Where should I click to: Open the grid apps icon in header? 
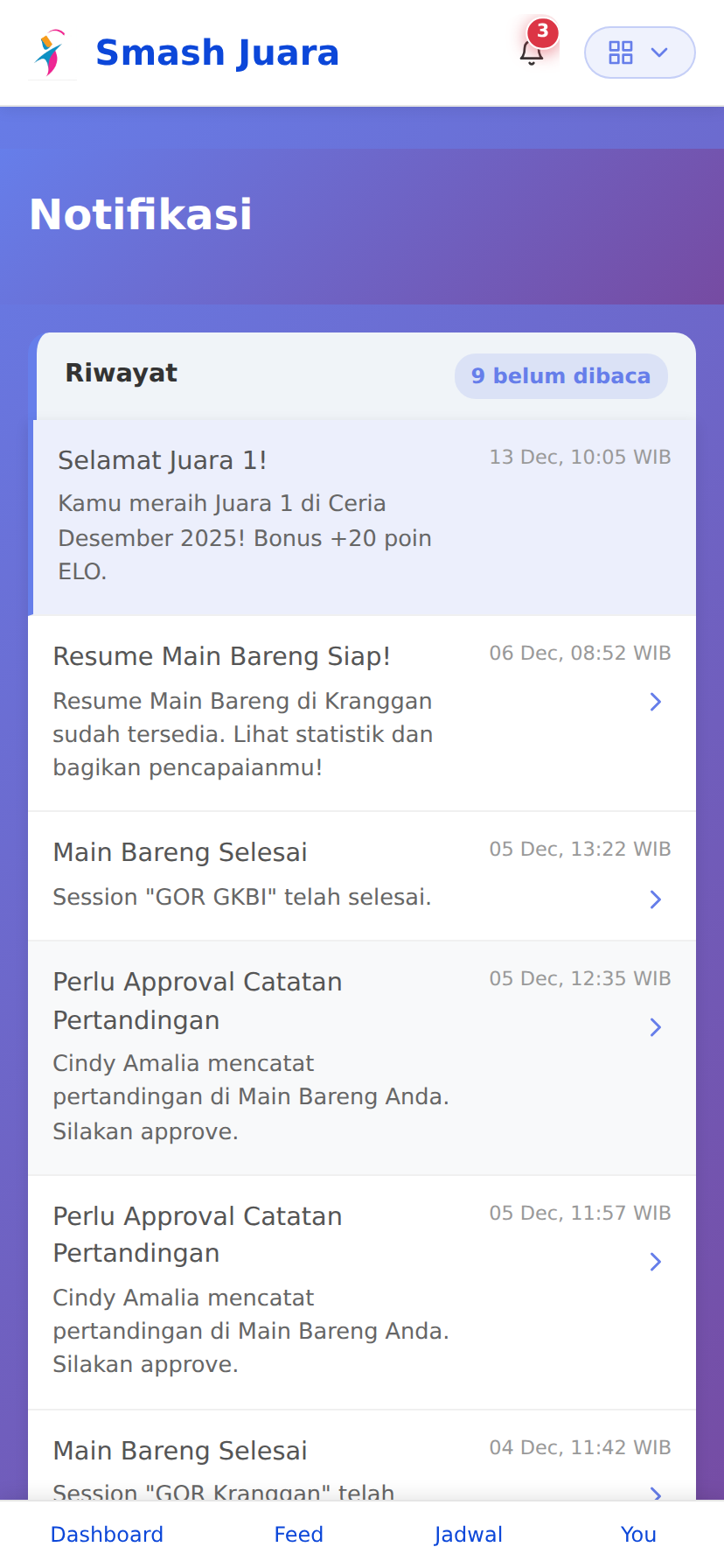(x=622, y=52)
